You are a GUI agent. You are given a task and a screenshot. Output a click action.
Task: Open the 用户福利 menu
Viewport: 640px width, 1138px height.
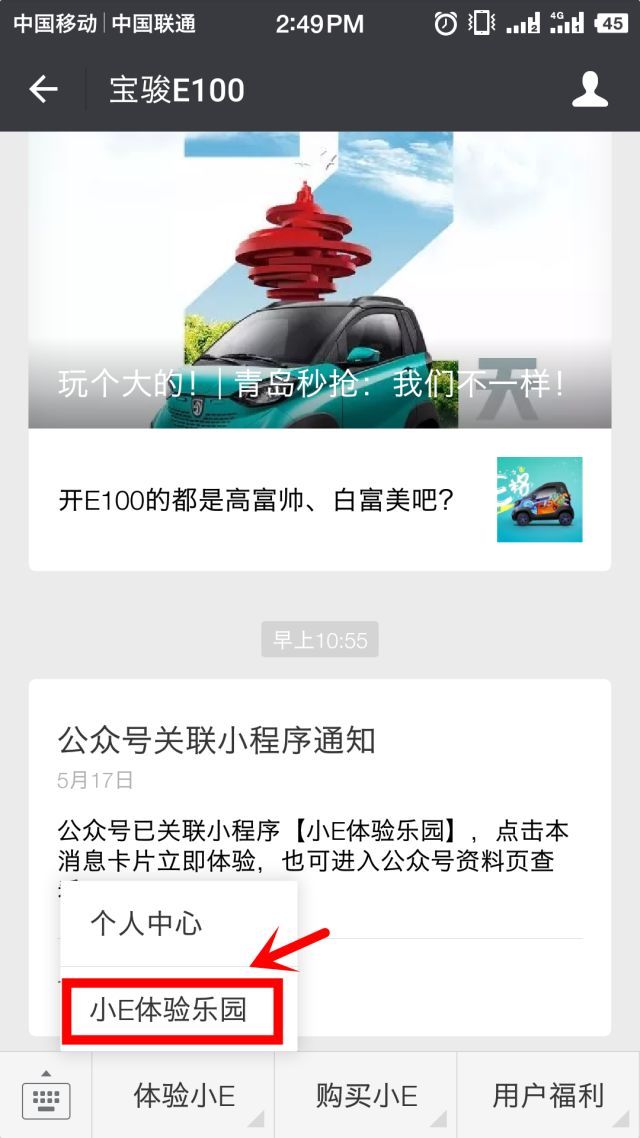[548, 1095]
